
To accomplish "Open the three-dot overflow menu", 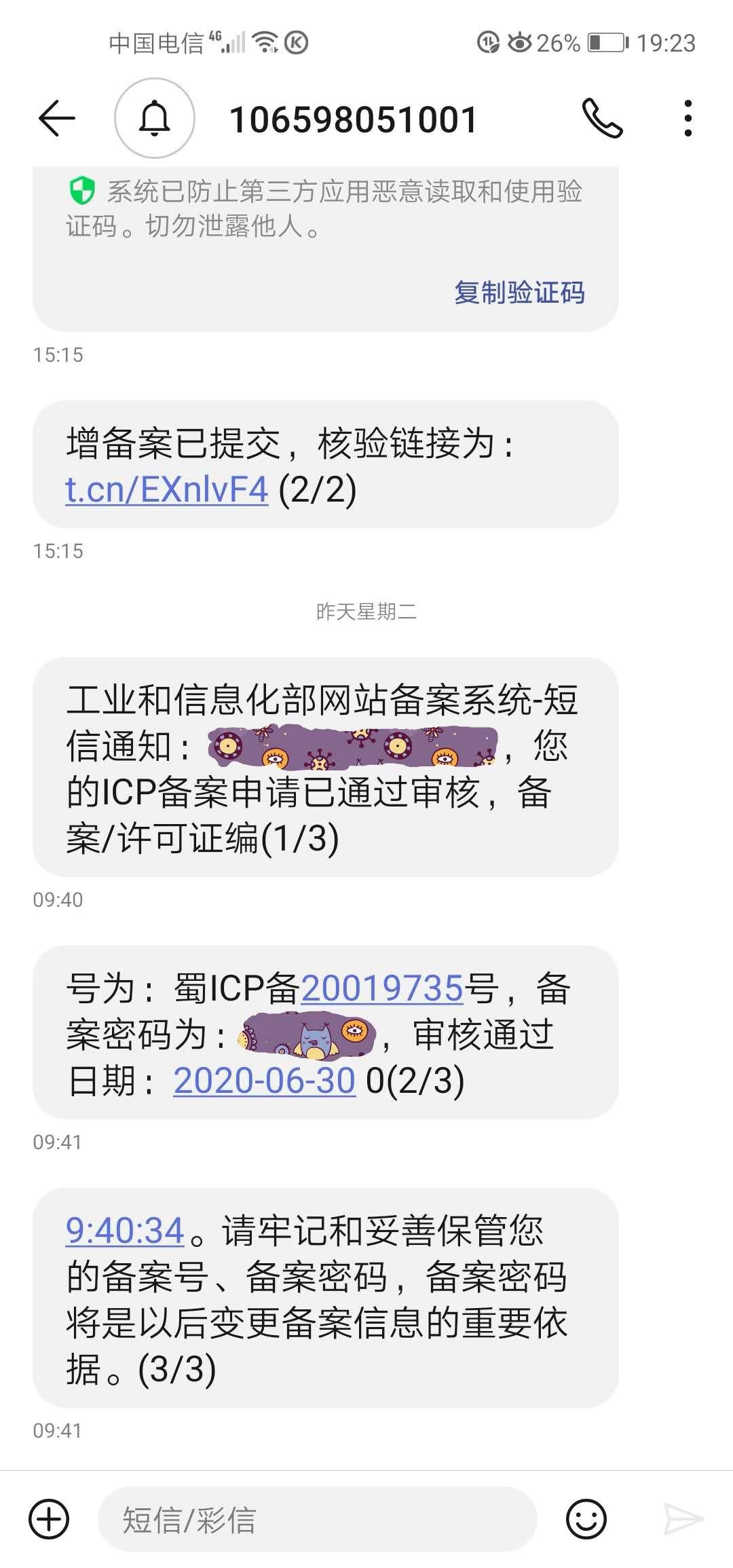I will coord(688,118).
